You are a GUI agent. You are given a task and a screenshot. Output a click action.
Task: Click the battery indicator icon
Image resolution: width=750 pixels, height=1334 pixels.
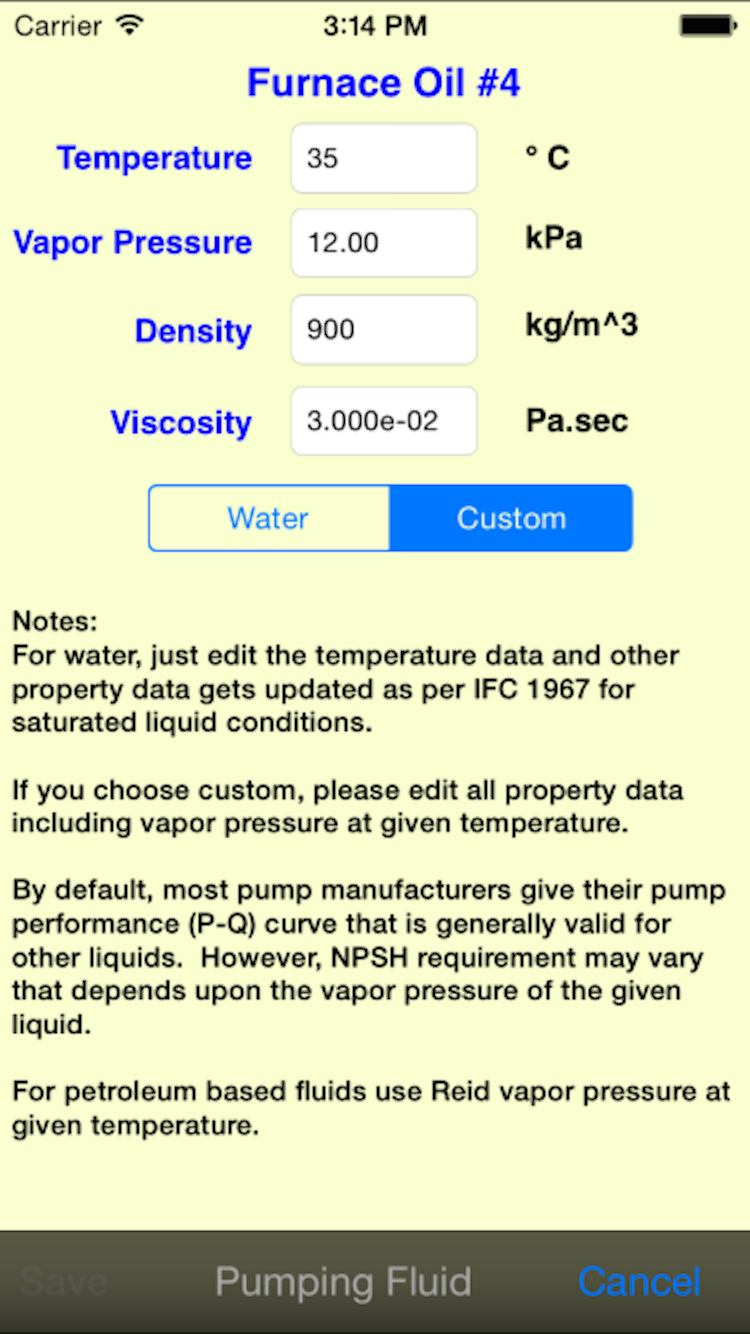(x=706, y=25)
